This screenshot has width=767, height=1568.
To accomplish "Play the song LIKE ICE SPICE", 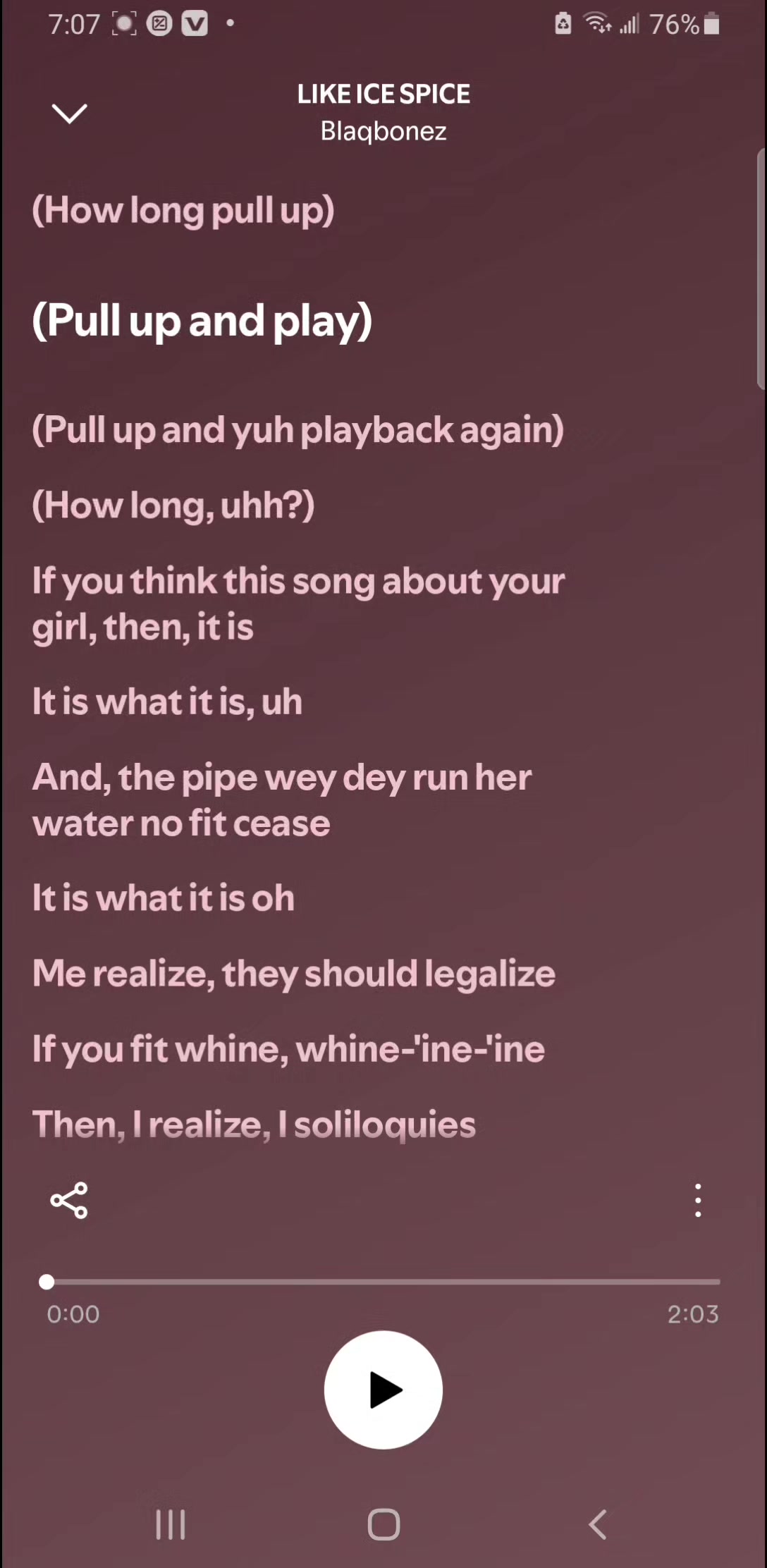I will (x=383, y=1390).
